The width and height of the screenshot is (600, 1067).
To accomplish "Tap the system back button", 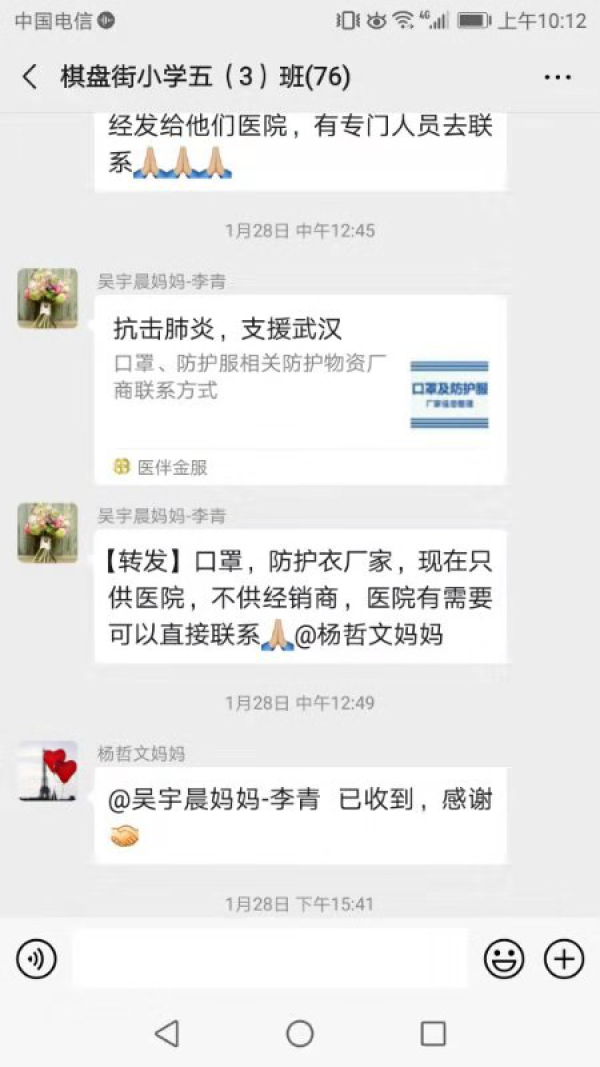I will tap(167, 1033).
